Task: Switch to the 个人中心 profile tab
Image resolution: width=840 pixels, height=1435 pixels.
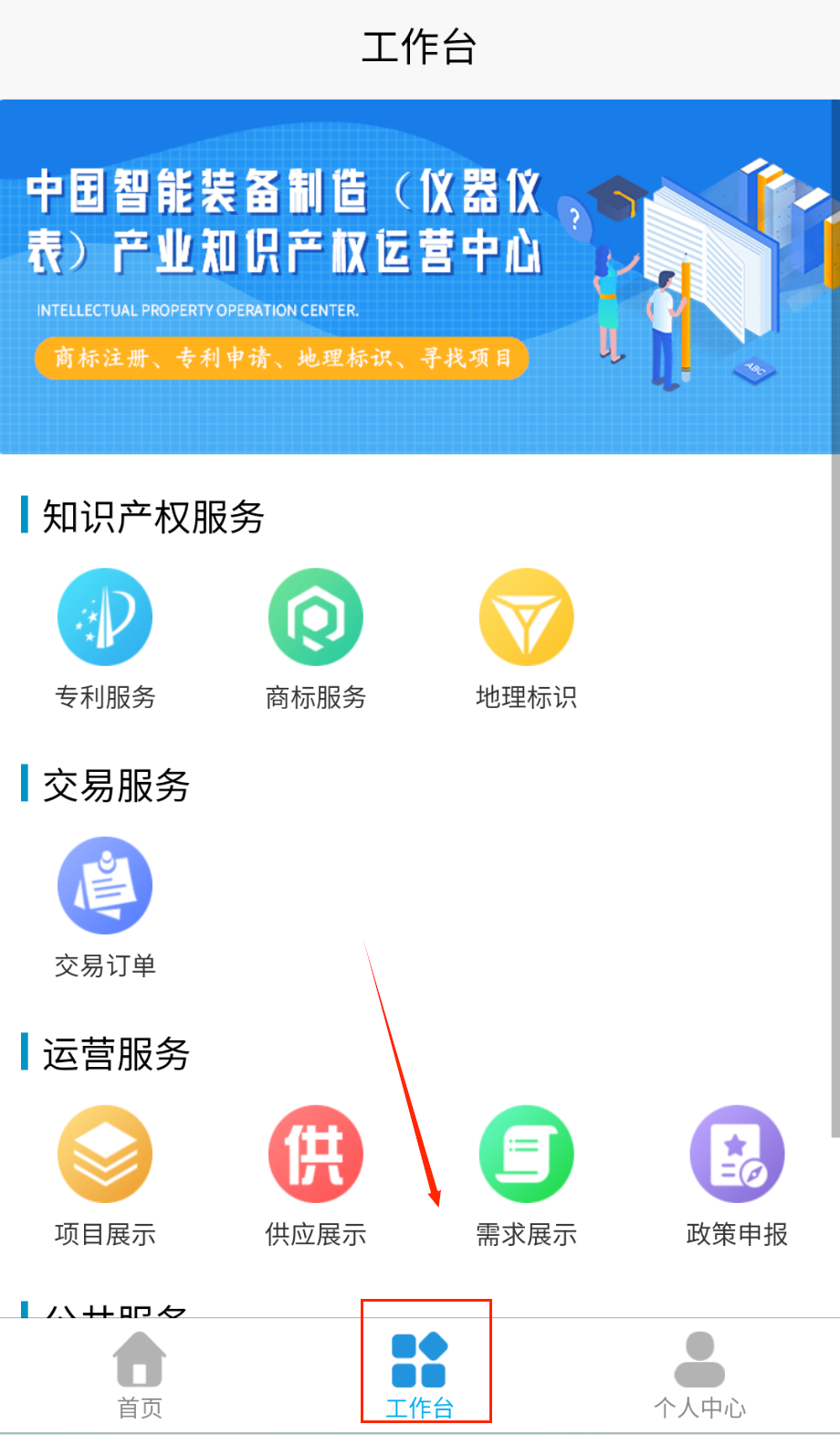Action: coord(699,1374)
